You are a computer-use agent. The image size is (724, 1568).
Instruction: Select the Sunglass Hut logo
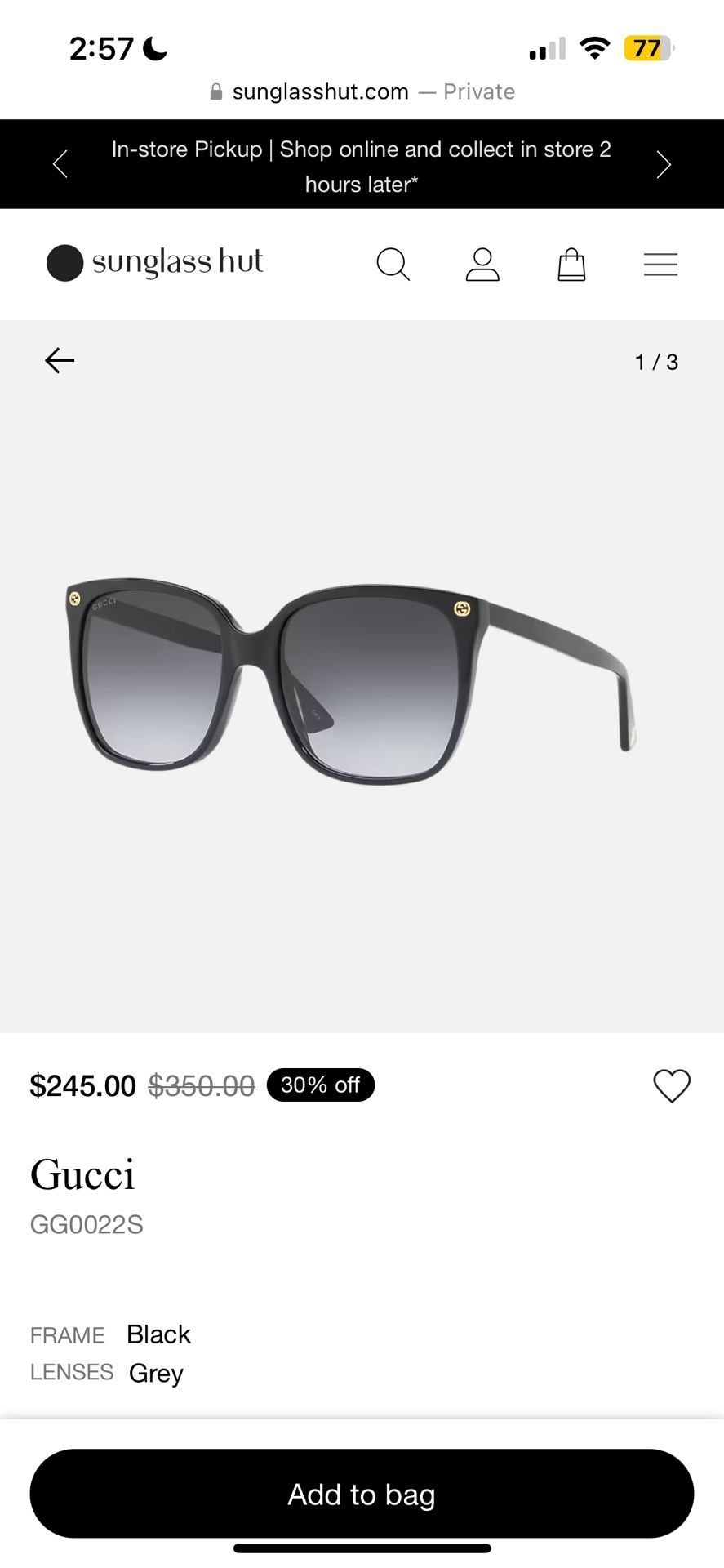(x=154, y=262)
